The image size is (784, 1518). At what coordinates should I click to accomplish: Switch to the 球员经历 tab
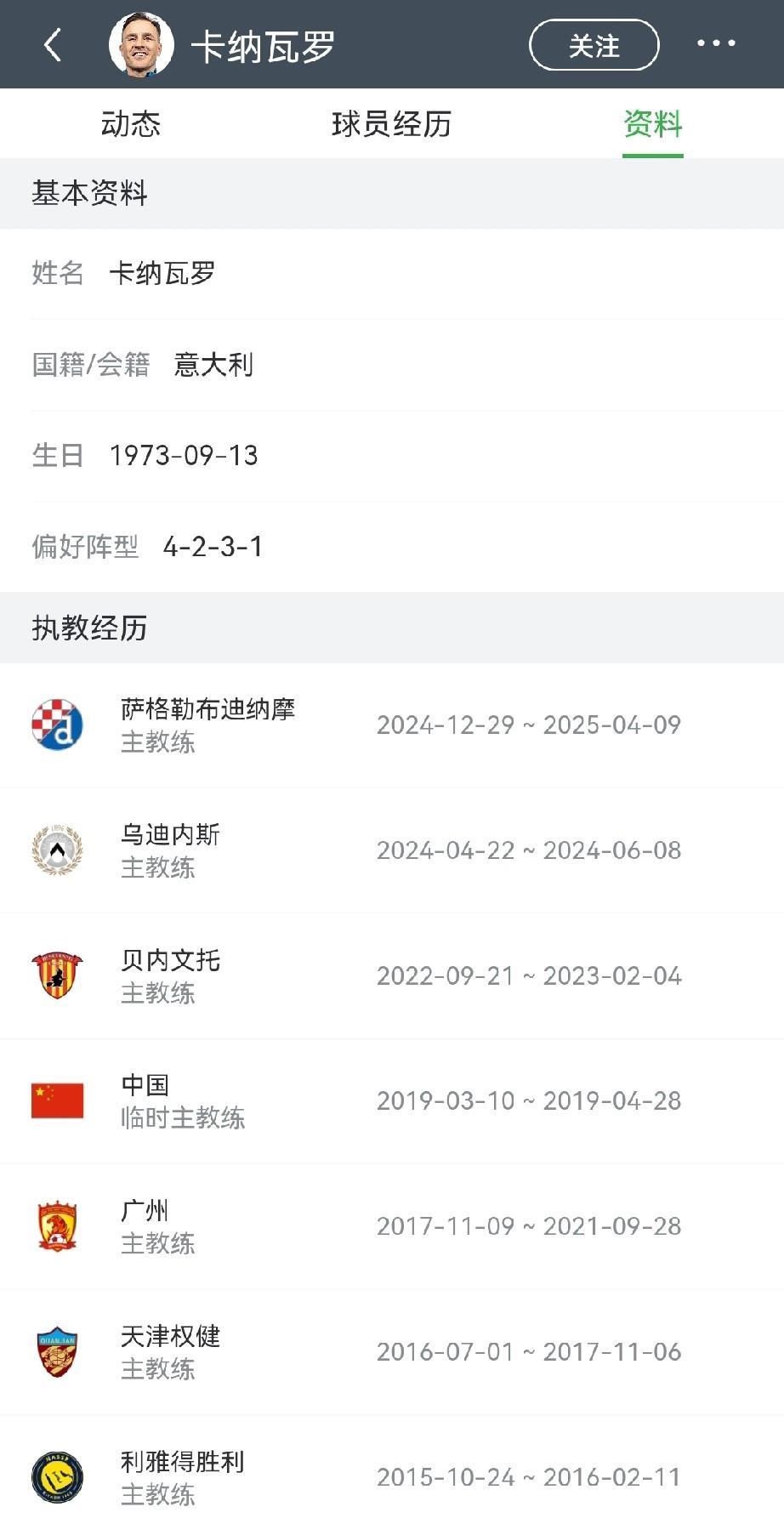point(391,124)
